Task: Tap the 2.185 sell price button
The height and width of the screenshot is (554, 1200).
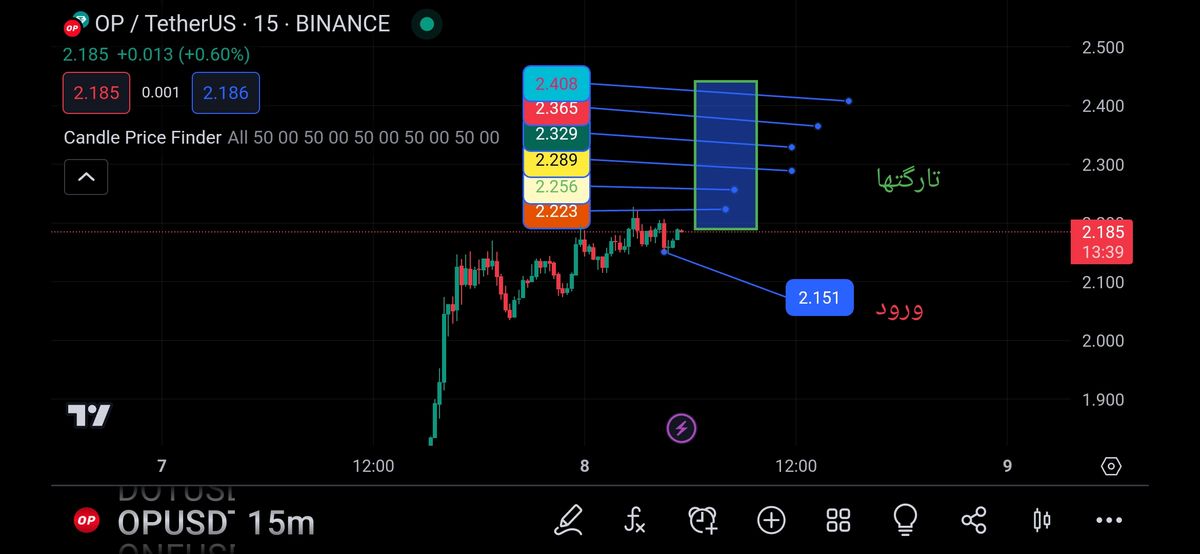Action: (x=97, y=93)
